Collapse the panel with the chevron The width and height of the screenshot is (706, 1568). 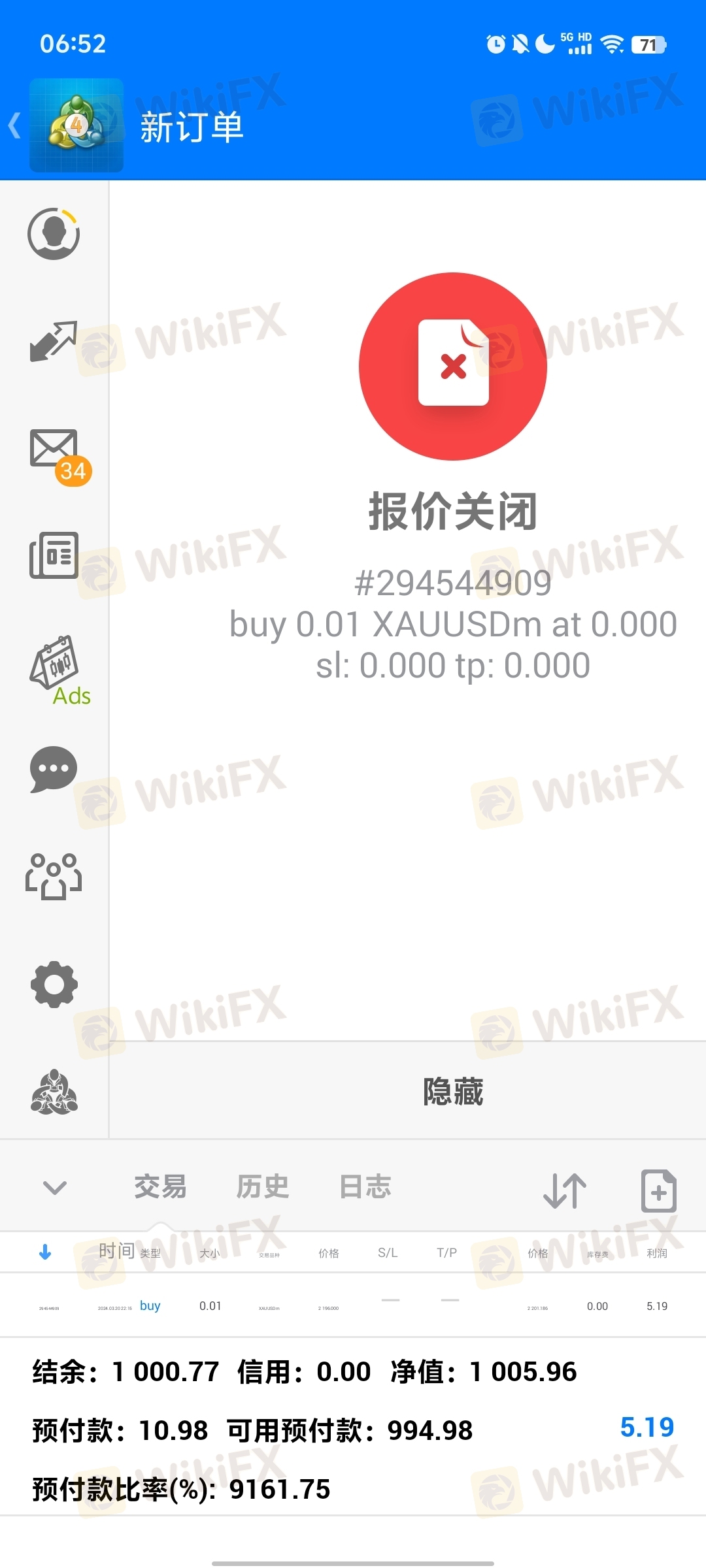pyautogui.click(x=54, y=1187)
